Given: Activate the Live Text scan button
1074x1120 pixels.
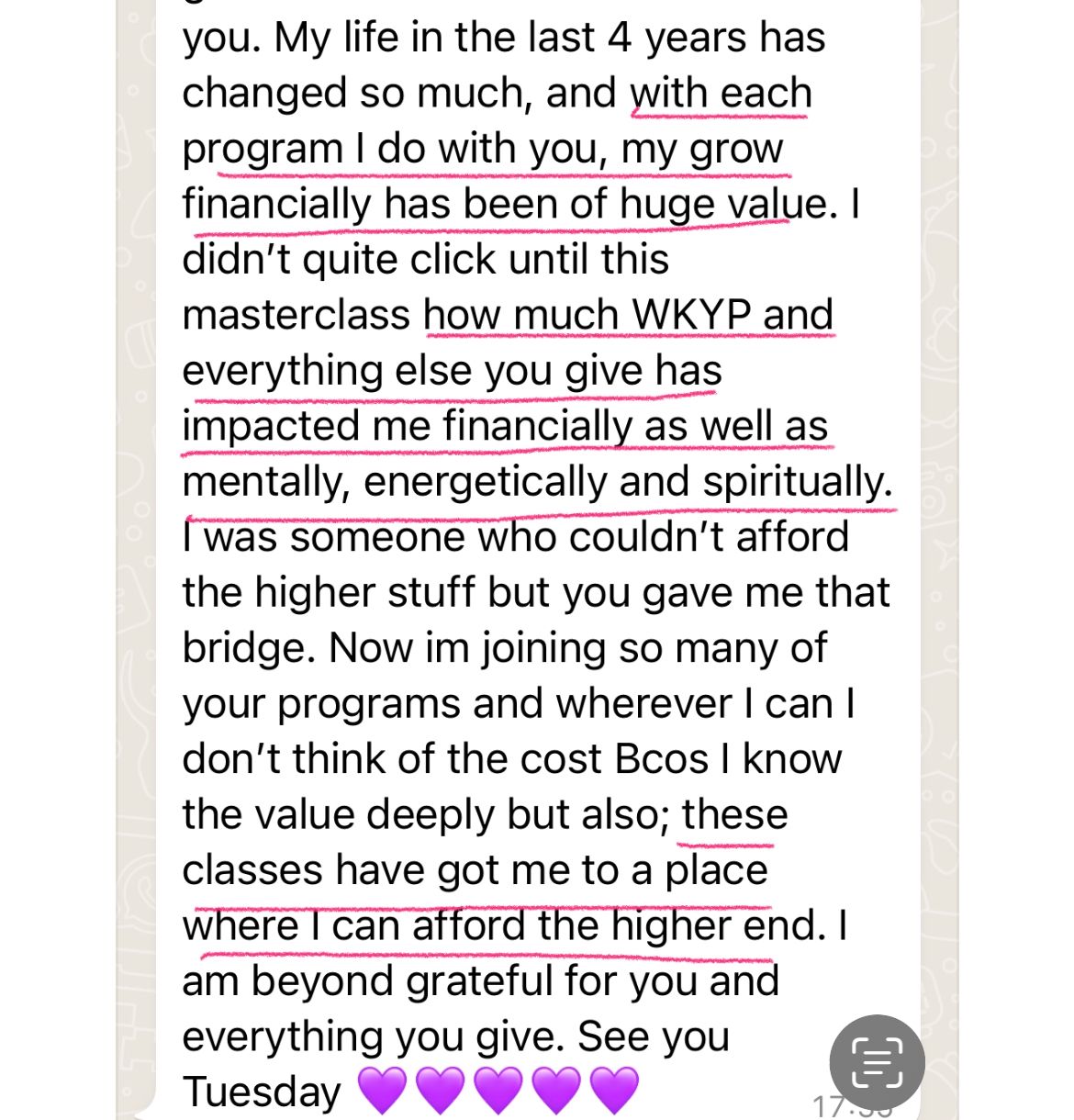Looking at the screenshot, I should [877, 1062].
